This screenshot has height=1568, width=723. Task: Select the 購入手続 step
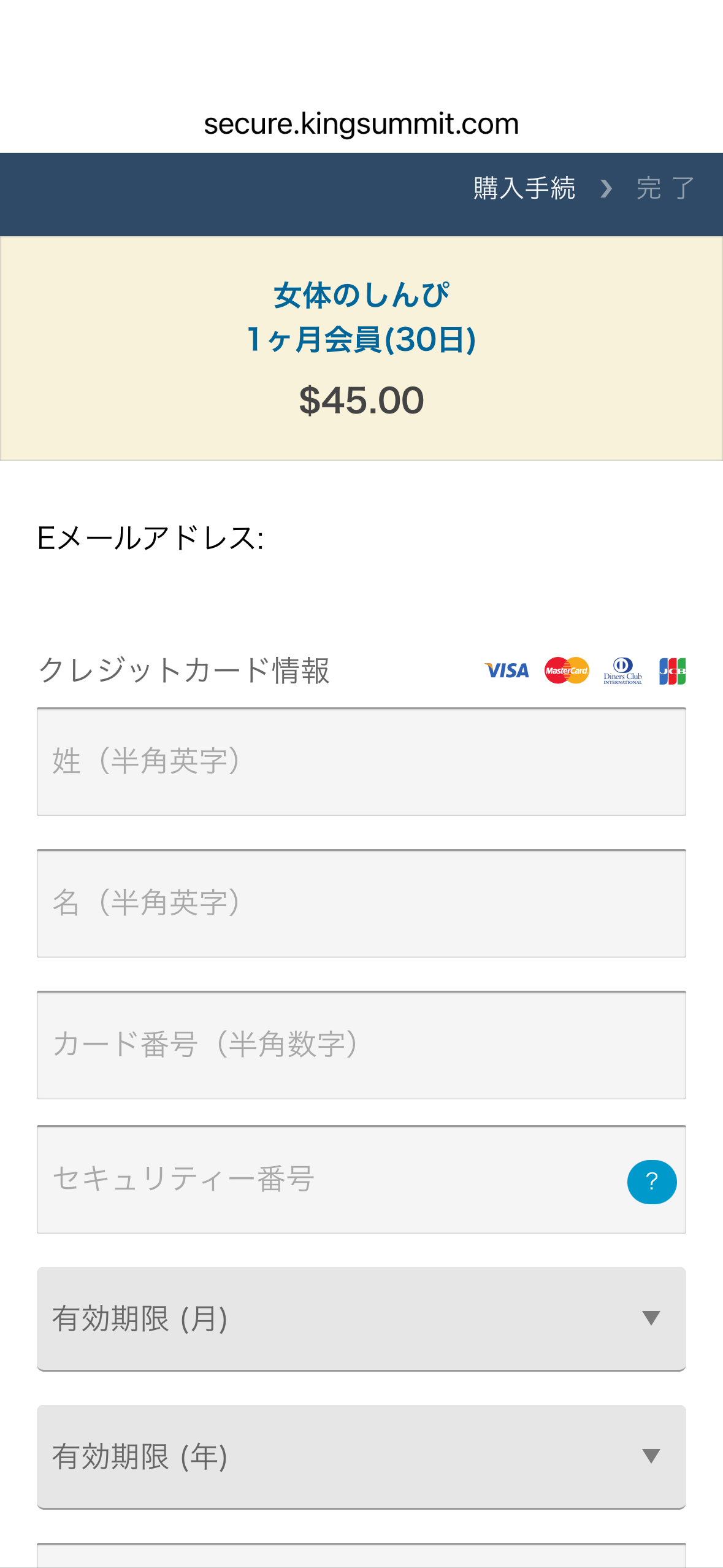[x=524, y=188]
